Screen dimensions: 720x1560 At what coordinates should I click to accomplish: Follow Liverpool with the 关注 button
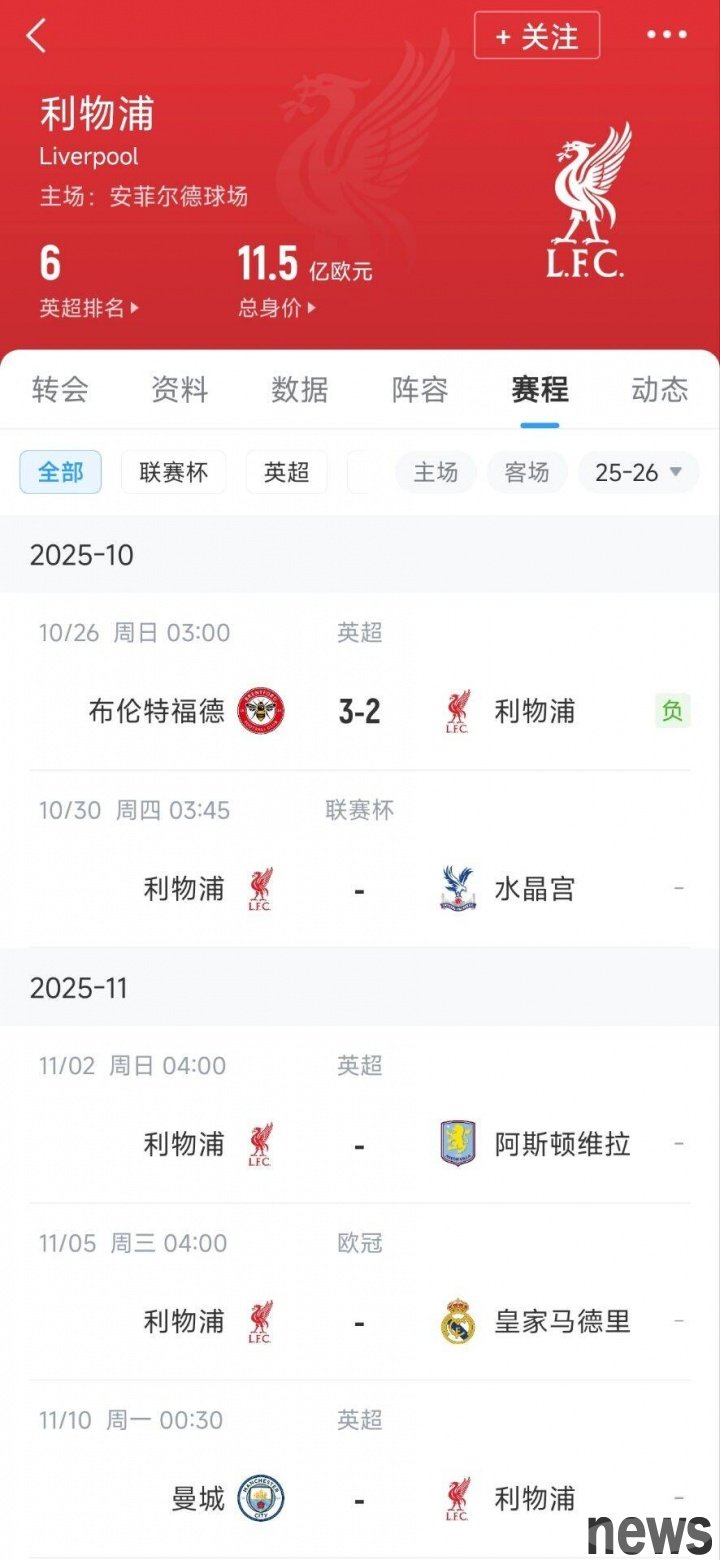(537, 37)
